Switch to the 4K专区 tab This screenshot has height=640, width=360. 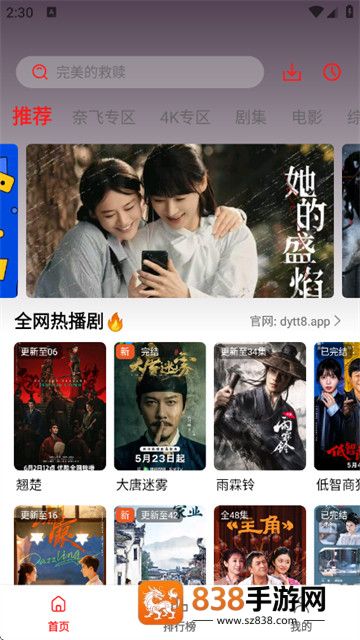tap(185, 118)
